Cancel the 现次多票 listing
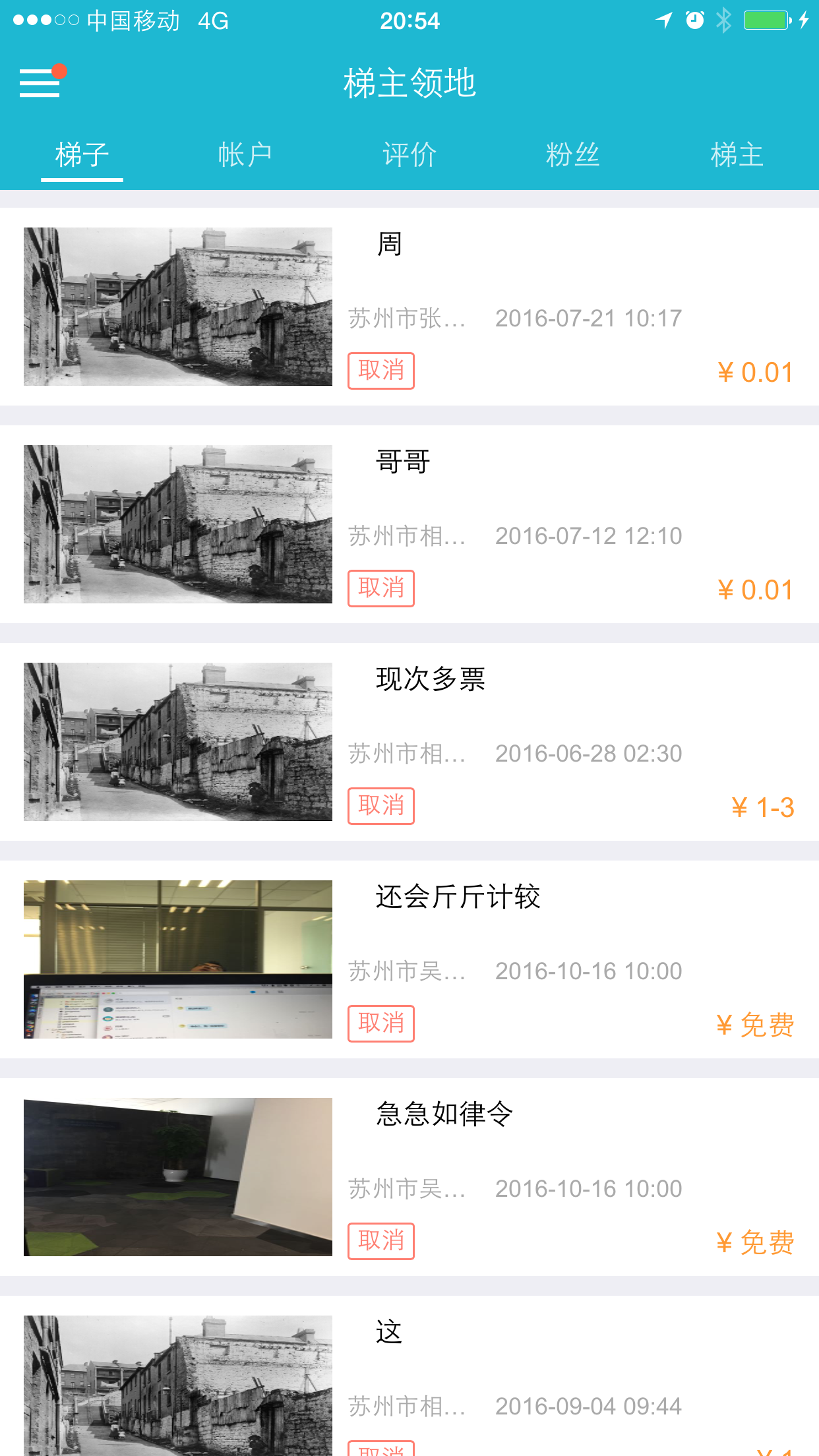 [381, 806]
